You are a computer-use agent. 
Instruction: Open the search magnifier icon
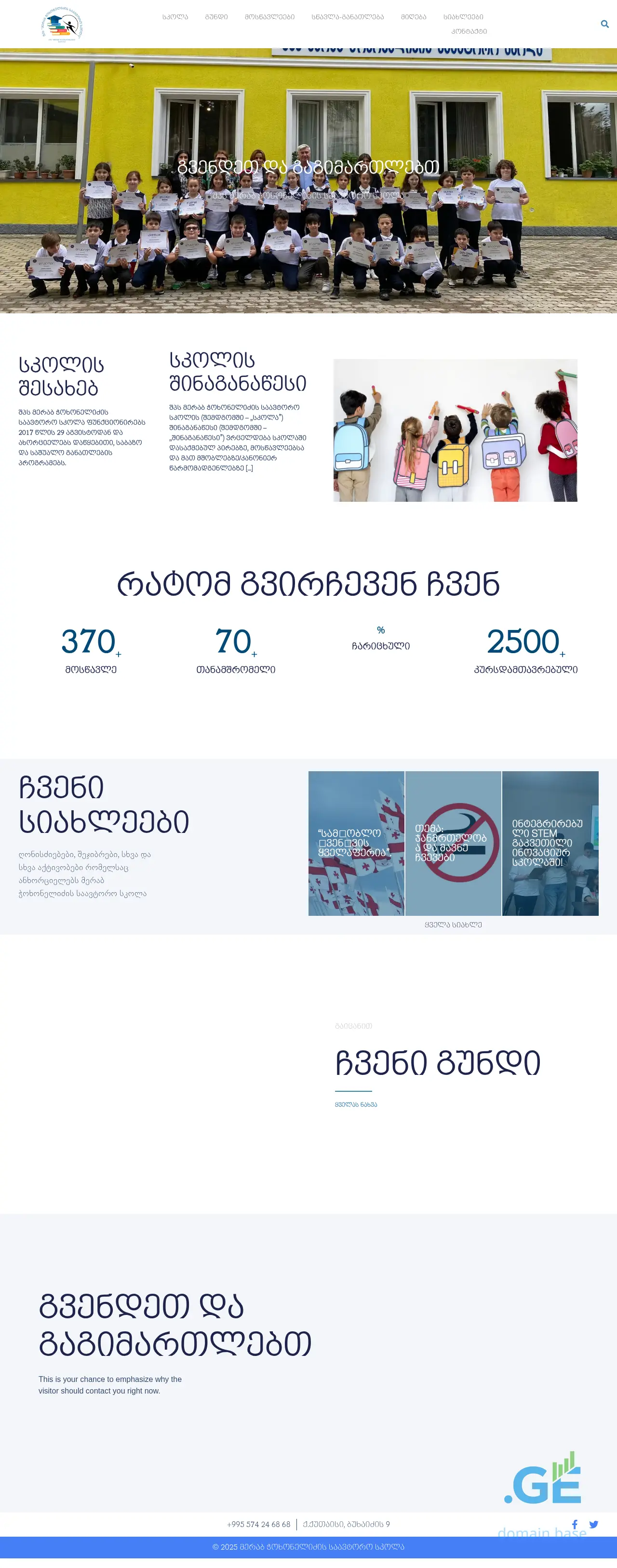click(x=604, y=25)
